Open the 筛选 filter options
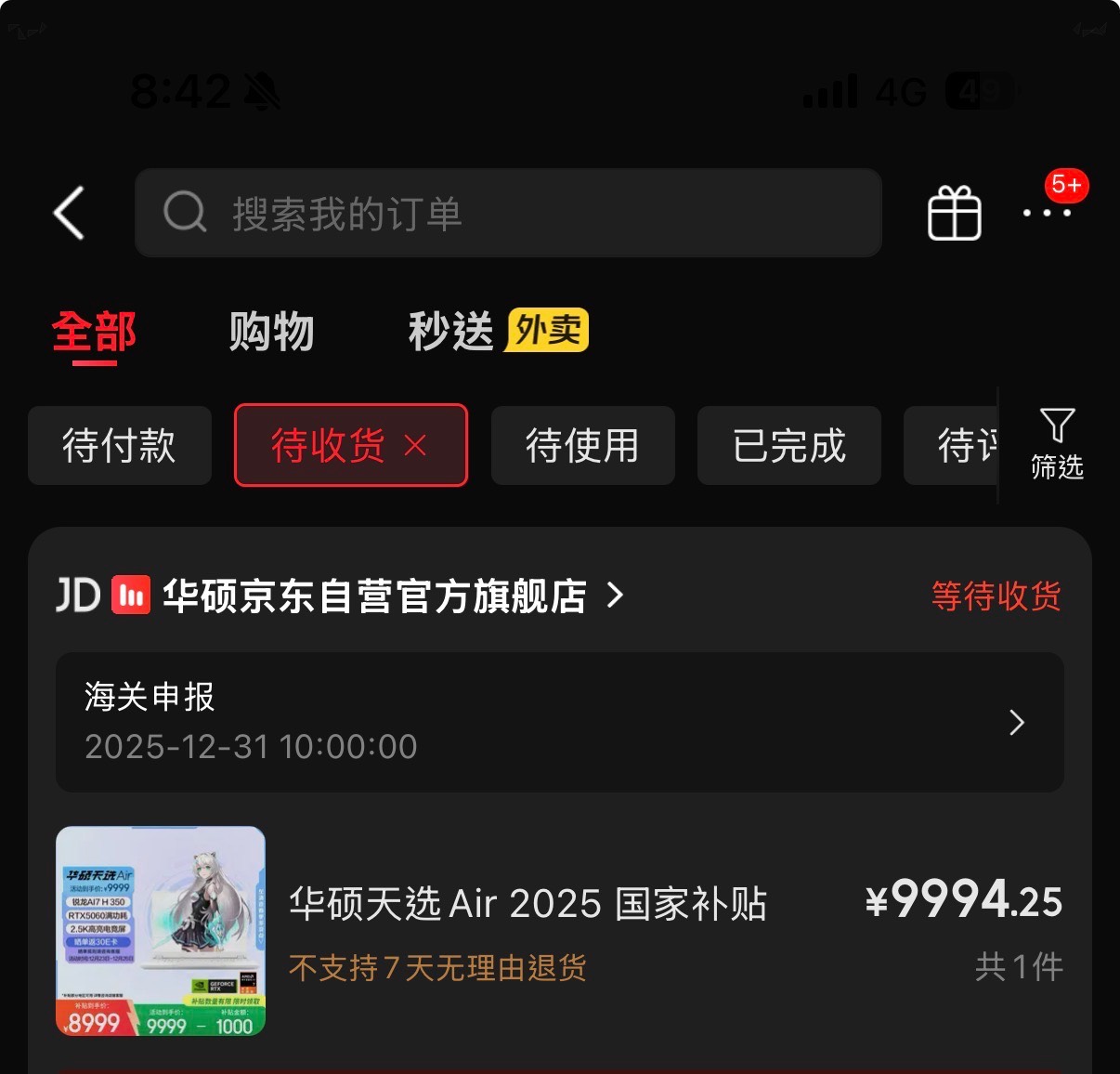 [x=1057, y=445]
